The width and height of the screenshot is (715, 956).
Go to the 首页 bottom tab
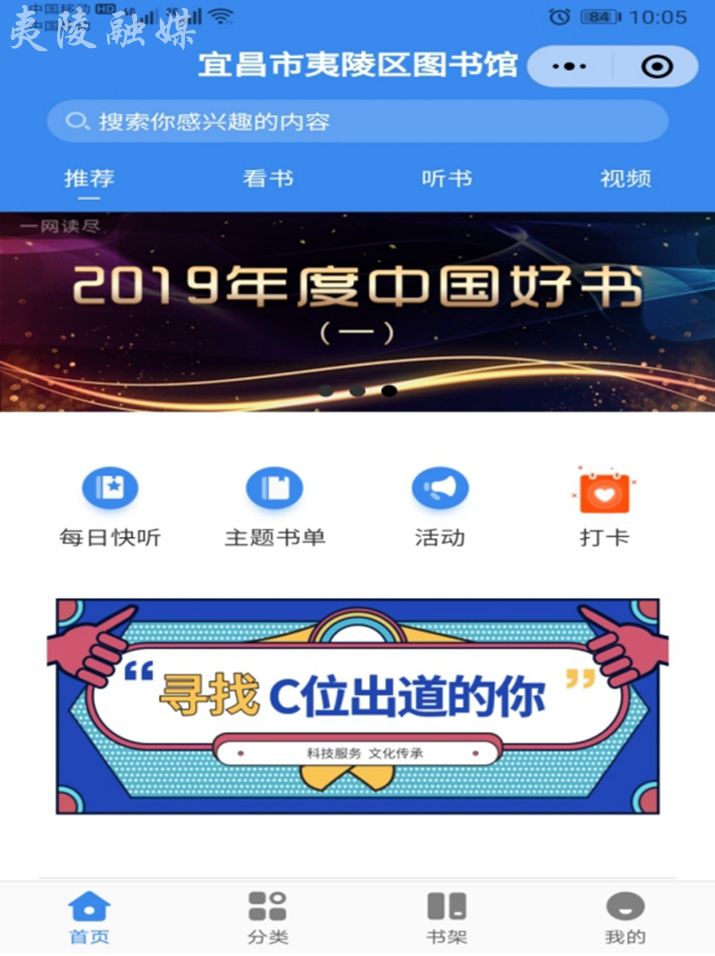click(x=89, y=918)
